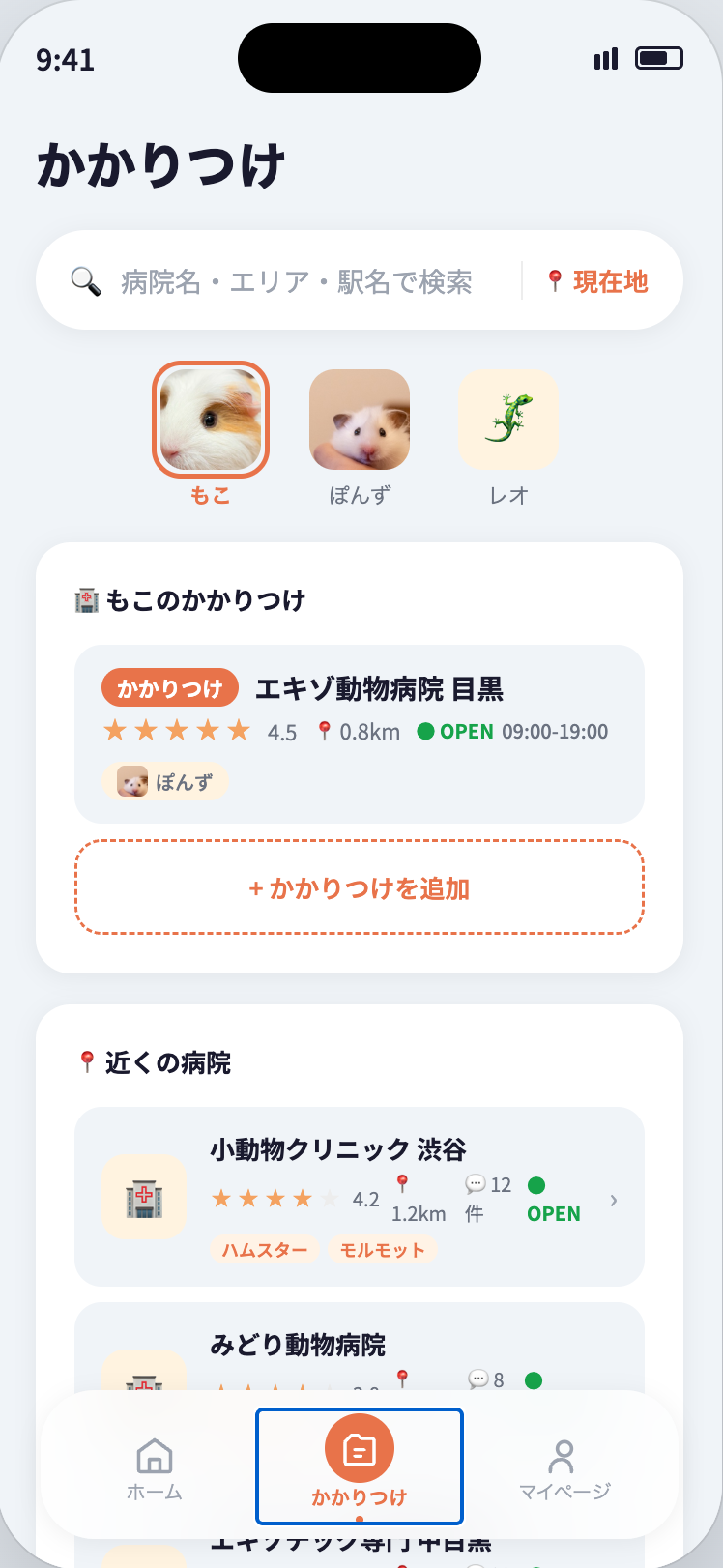Expand details for 小動物クリニック 渋谷
The image size is (723, 1568).
click(613, 1199)
